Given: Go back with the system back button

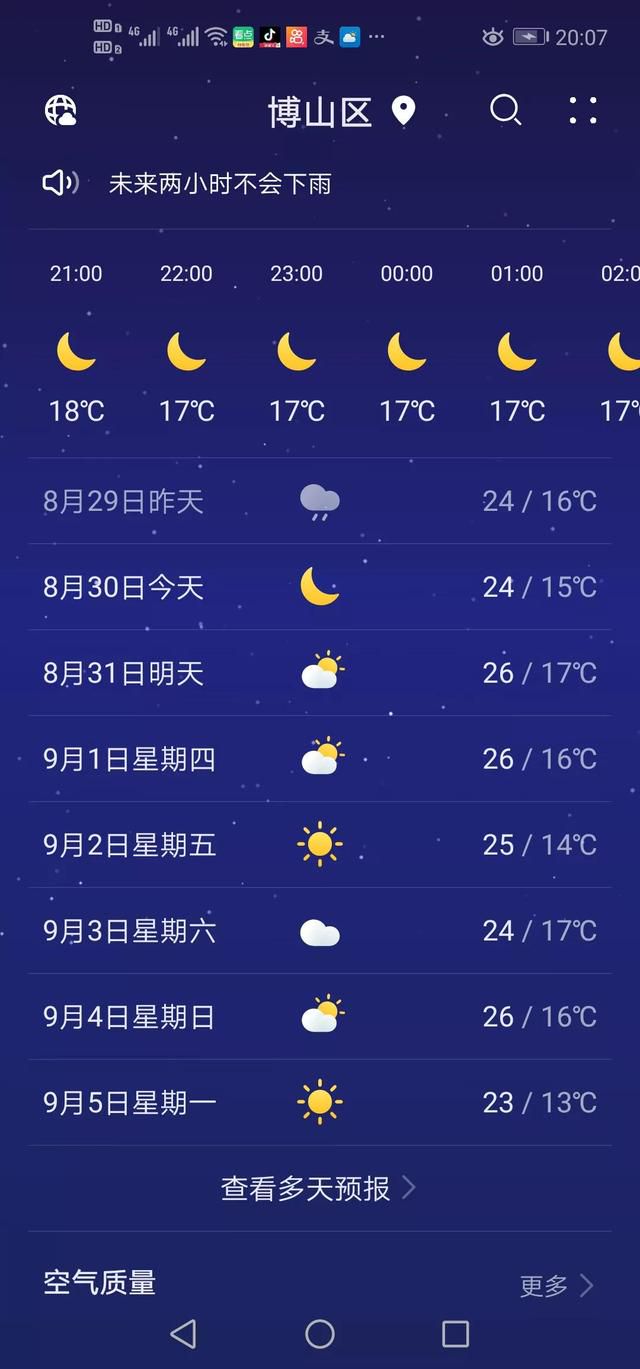Looking at the screenshot, I should [183, 1333].
